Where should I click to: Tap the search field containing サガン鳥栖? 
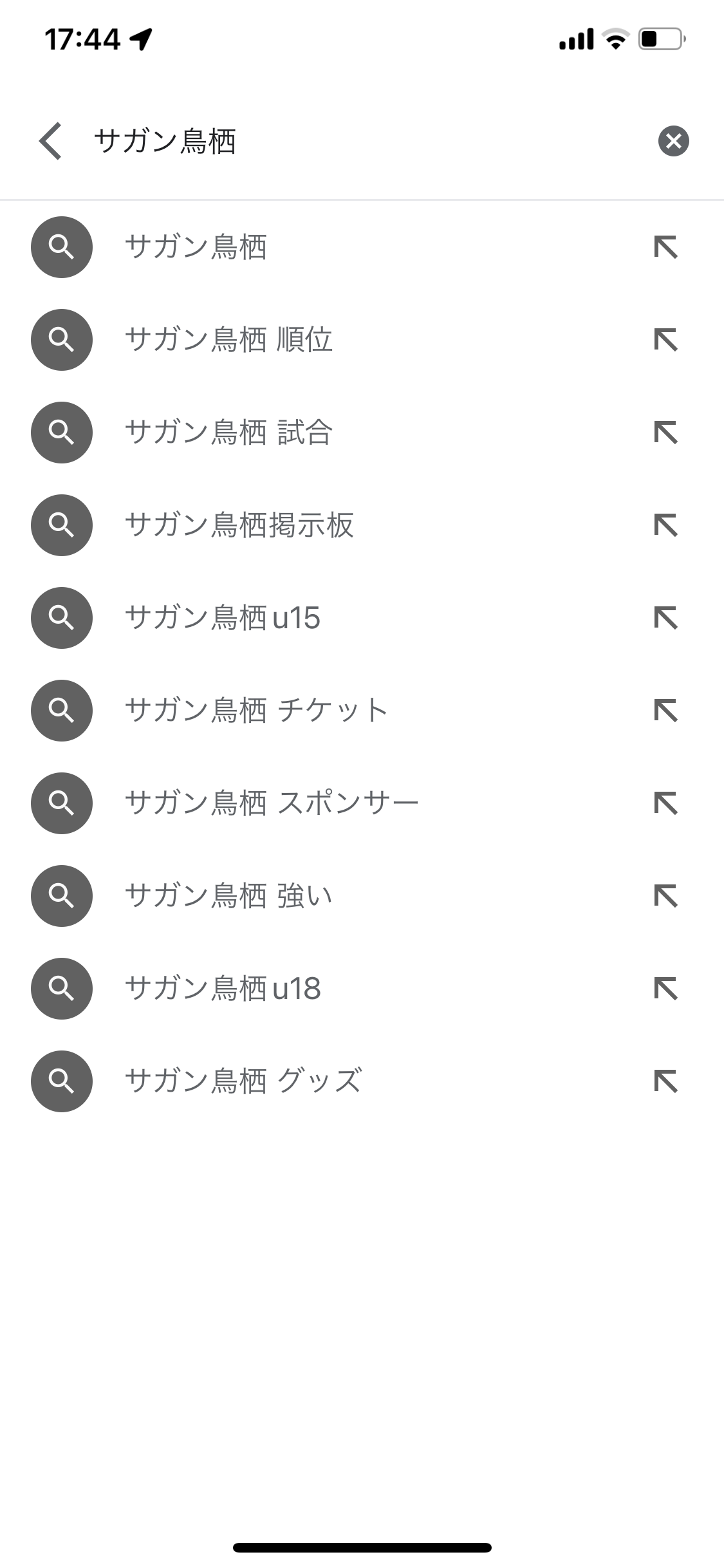360,141
